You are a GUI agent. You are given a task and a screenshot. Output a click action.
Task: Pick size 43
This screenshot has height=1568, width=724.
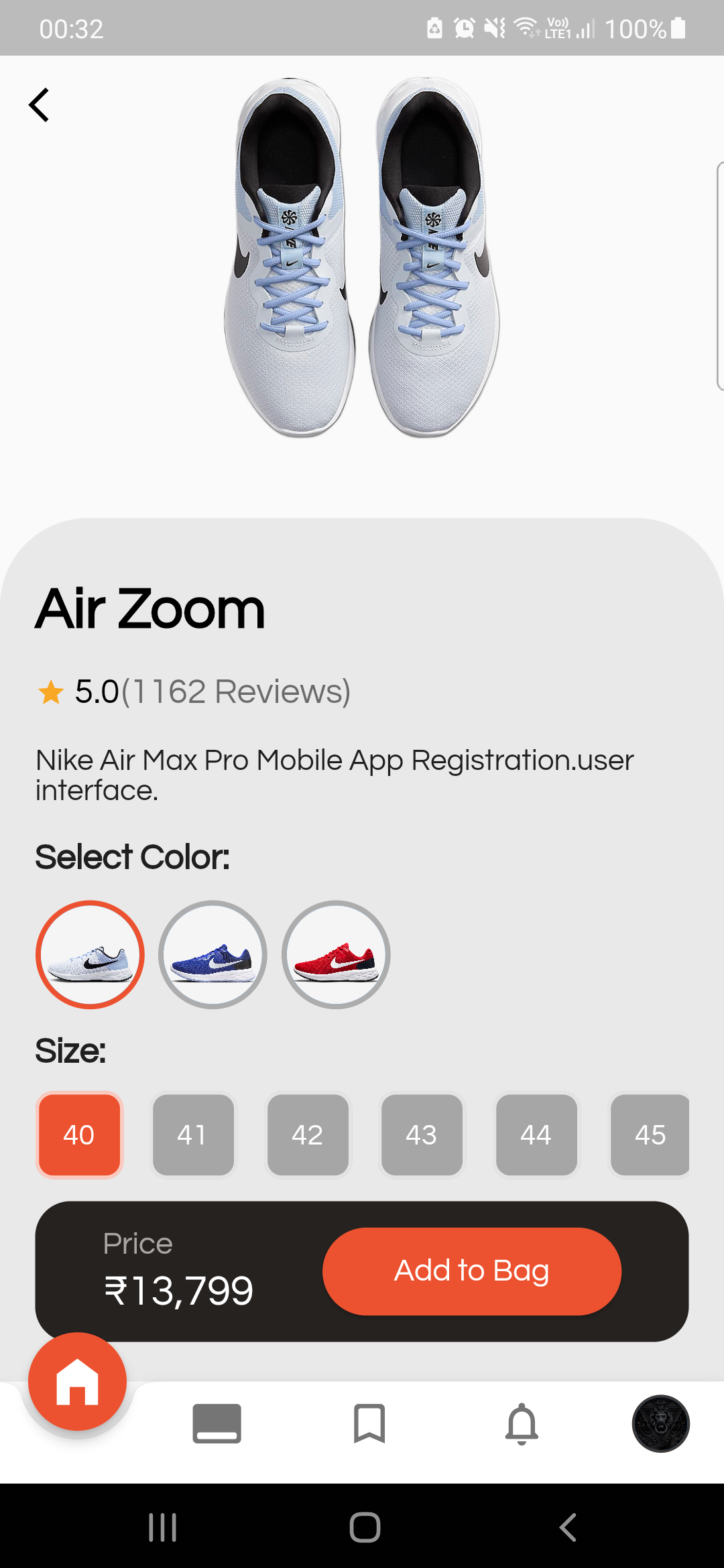[x=422, y=1134]
